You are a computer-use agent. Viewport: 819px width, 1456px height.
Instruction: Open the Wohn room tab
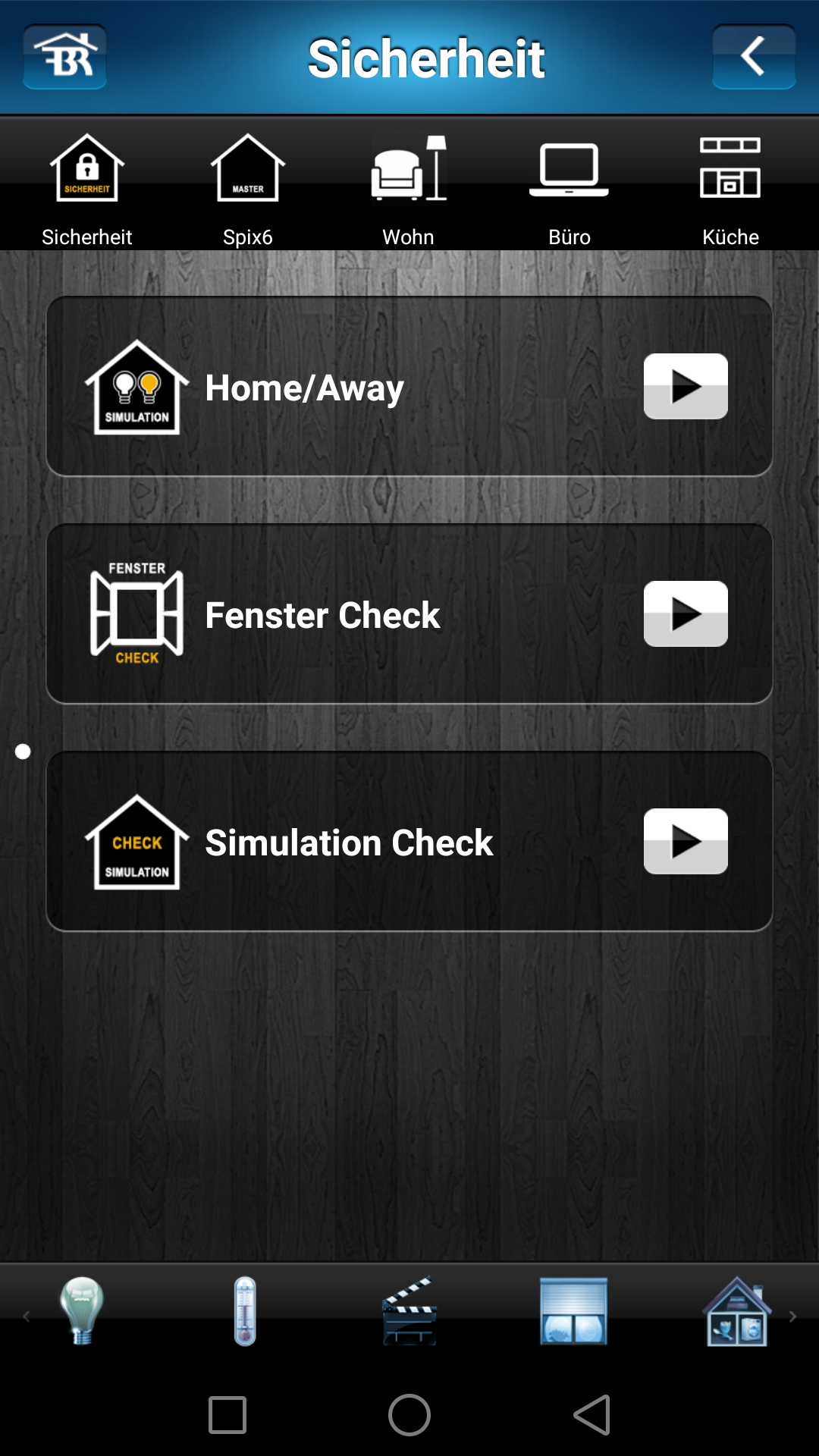click(x=409, y=190)
